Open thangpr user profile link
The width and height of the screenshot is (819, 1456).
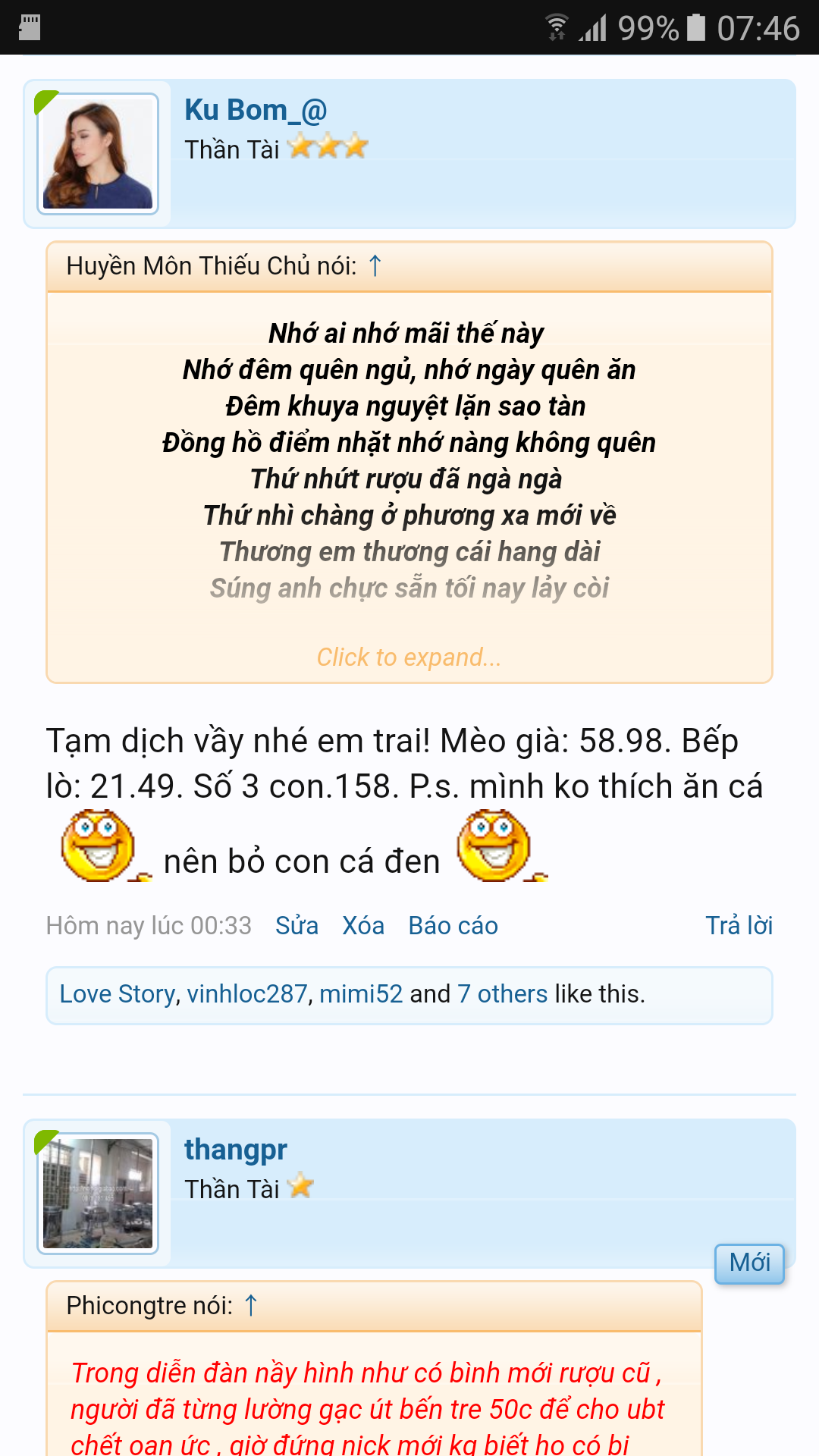click(x=236, y=1150)
